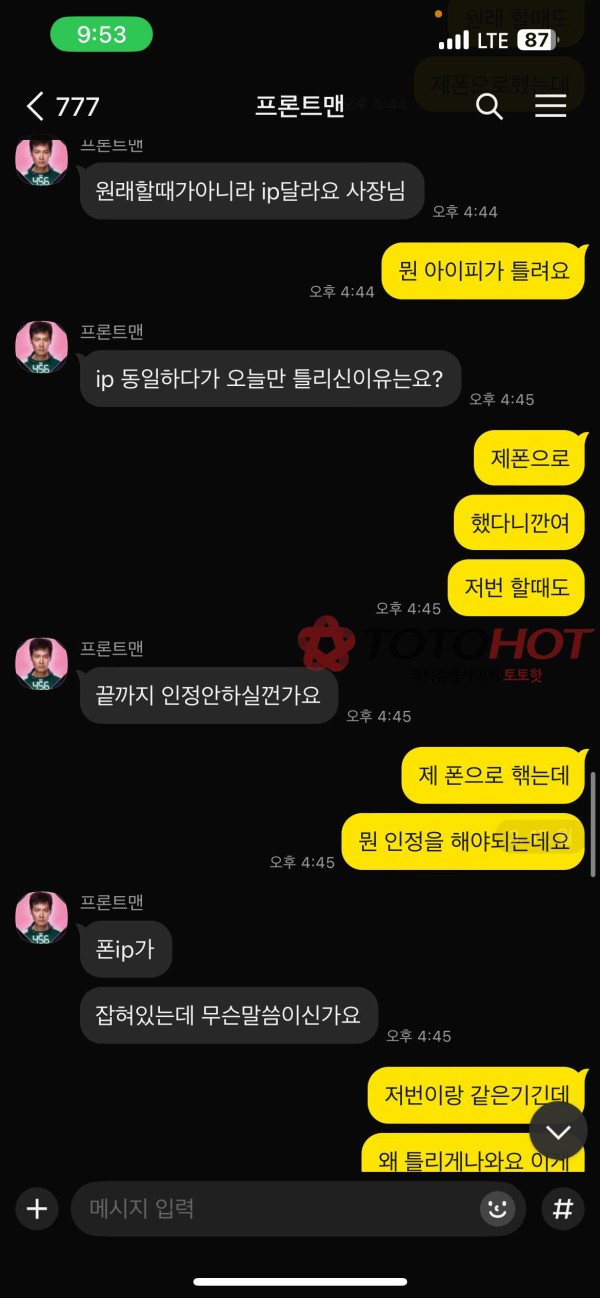Open the attachment plus button
Screen dimensions: 600x1298
tap(37, 1209)
